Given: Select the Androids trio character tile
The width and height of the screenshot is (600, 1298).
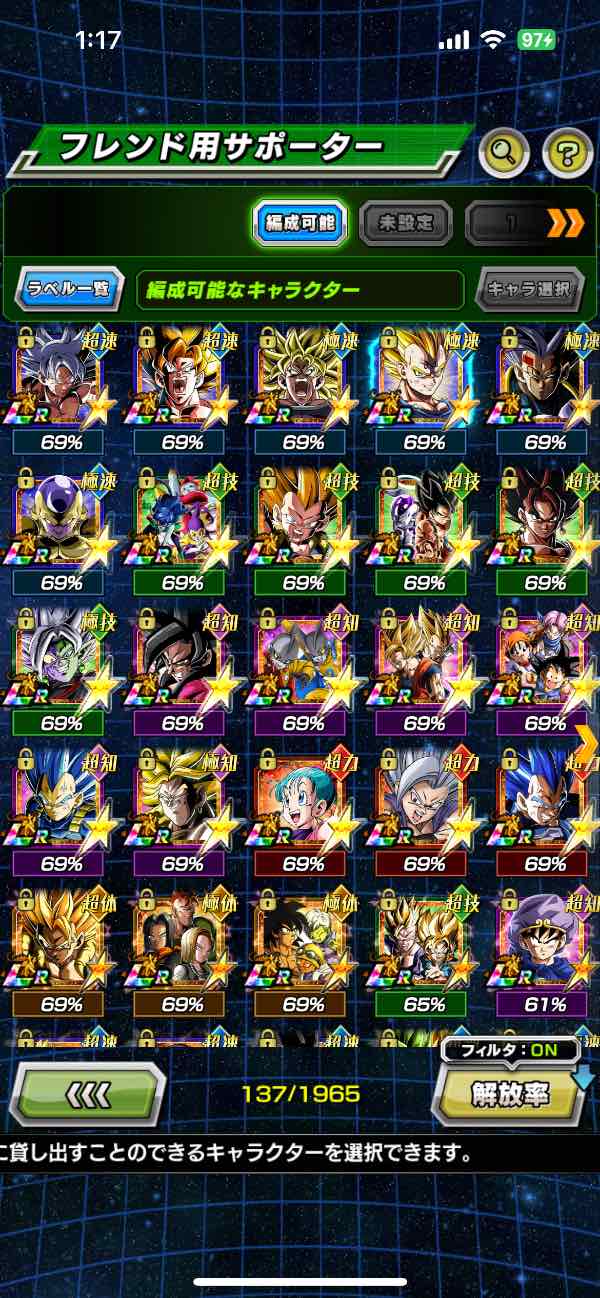Looking at the screenshot, I should coord(181,945).
